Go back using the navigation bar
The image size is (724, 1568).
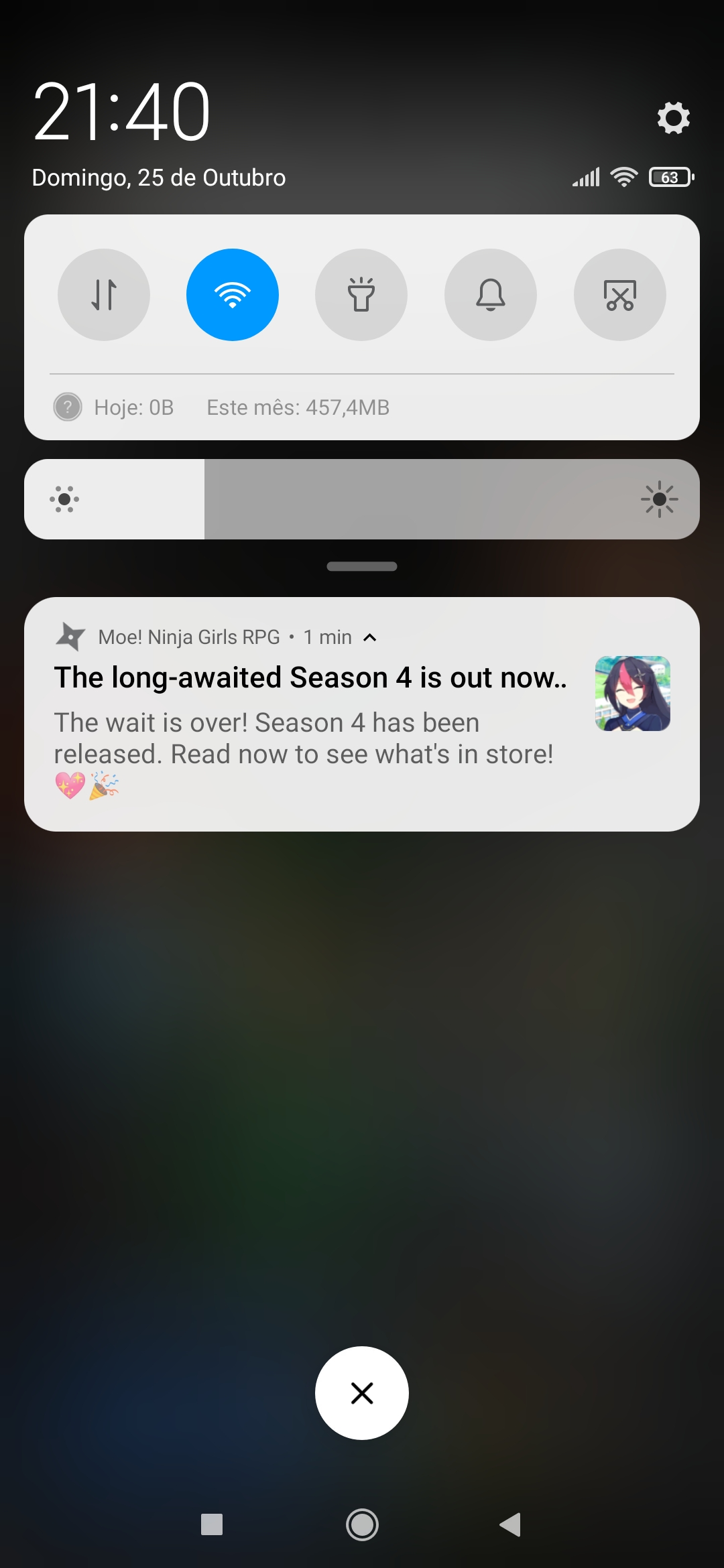click(511, 1525)
